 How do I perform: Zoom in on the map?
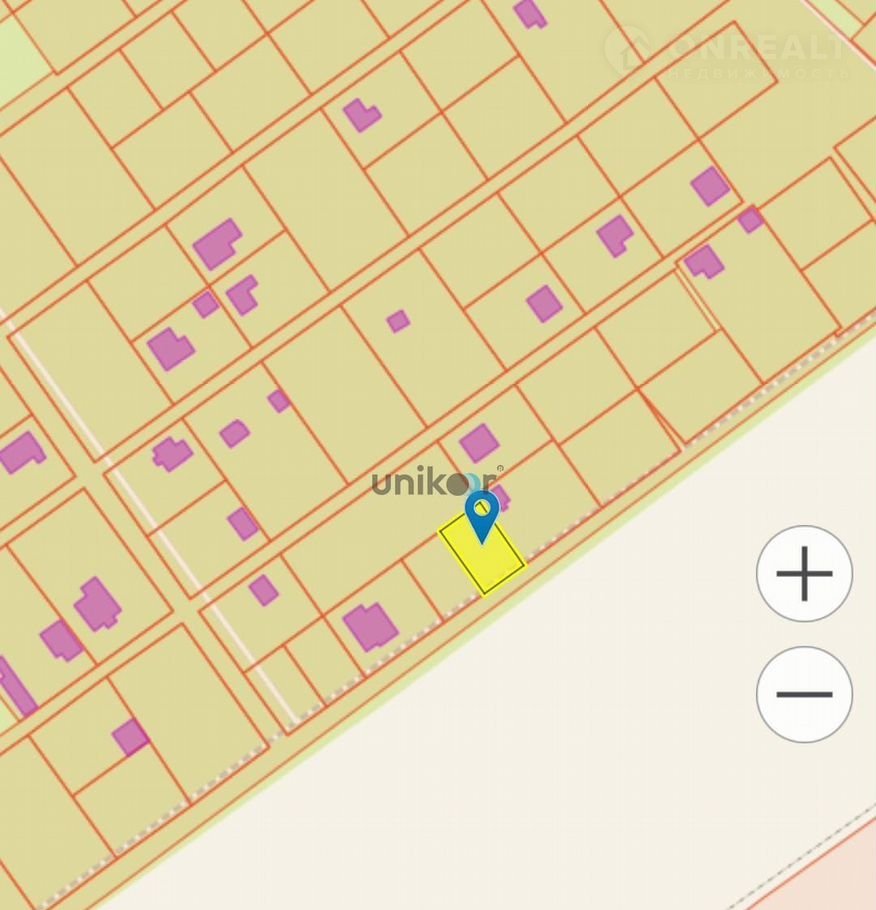point(804,574)
